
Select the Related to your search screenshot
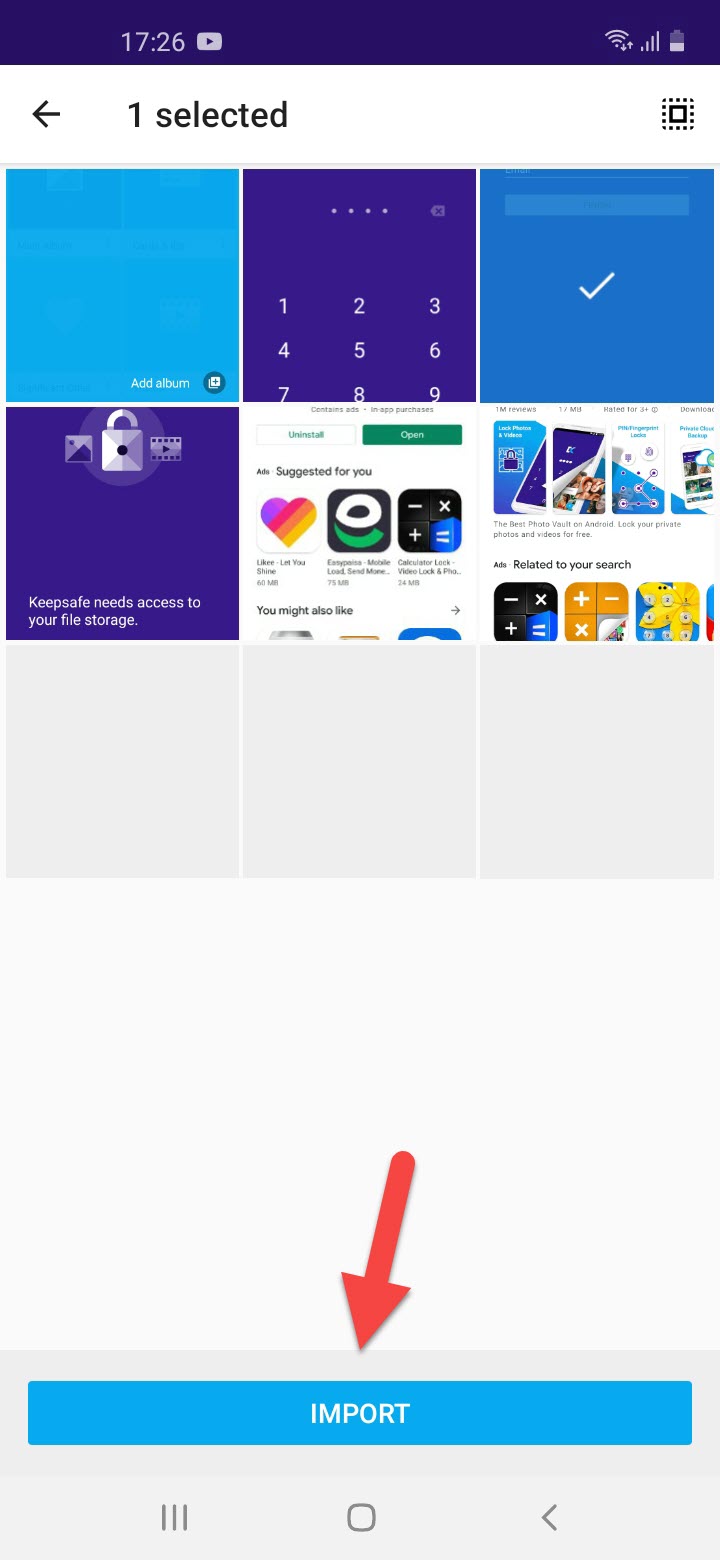tap(597, 523)
